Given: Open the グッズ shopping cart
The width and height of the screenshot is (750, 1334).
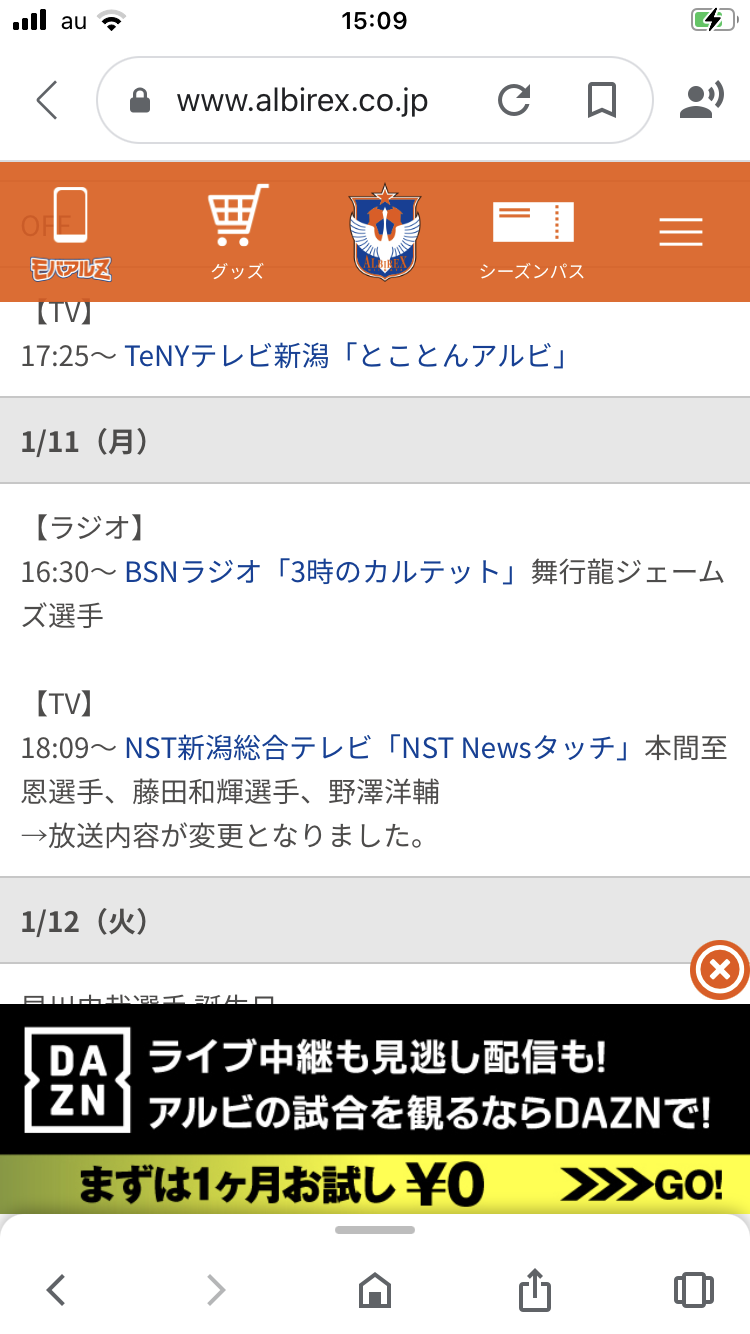Looking at the screenshot, I should click(x=237, y=232).
